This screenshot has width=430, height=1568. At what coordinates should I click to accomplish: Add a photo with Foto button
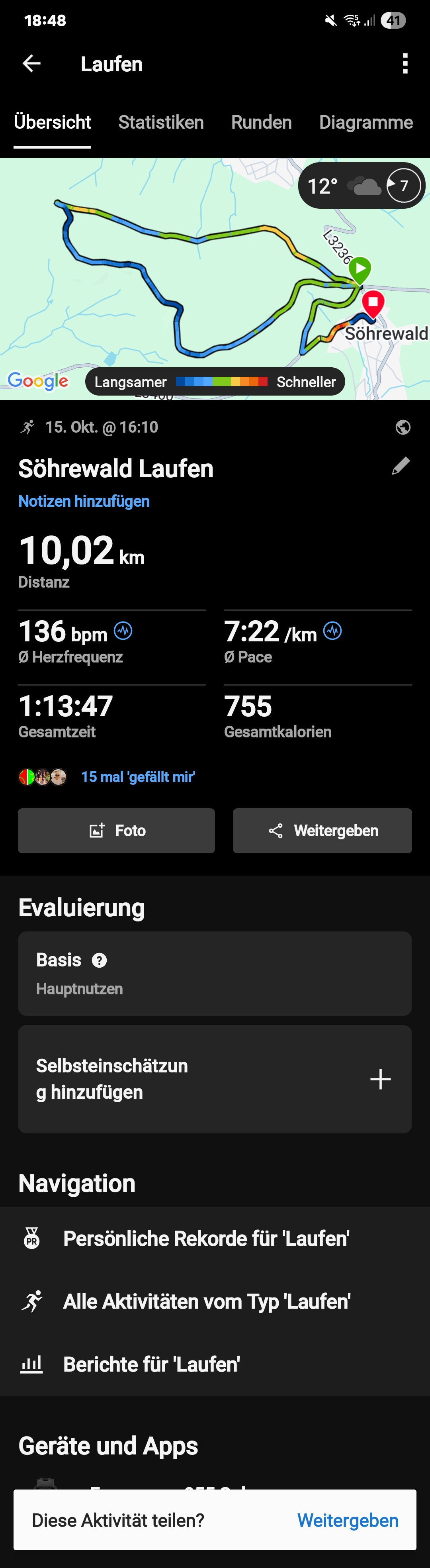pos(116,830)
